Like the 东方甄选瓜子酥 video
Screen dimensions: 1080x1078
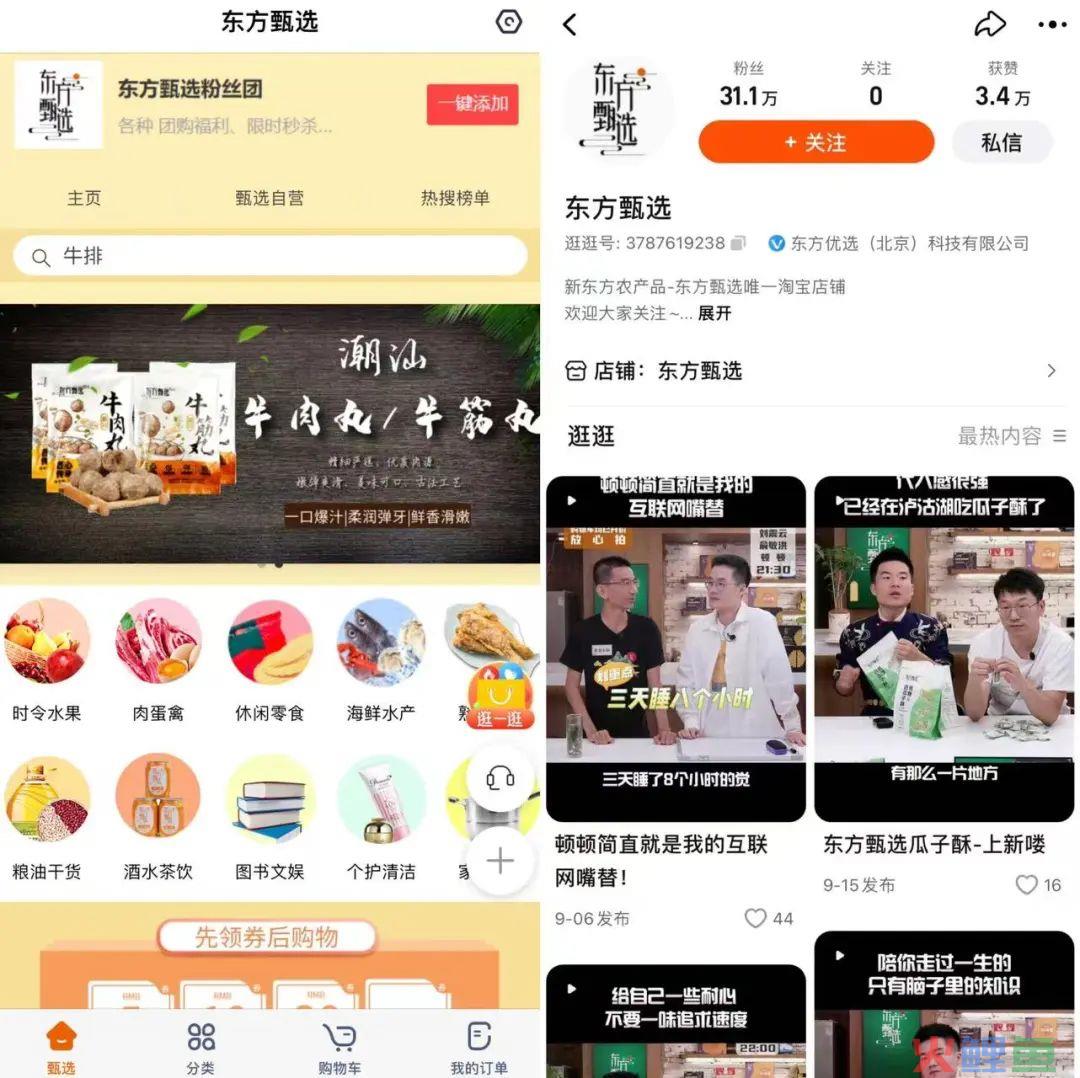click(x=1028, y=884)
